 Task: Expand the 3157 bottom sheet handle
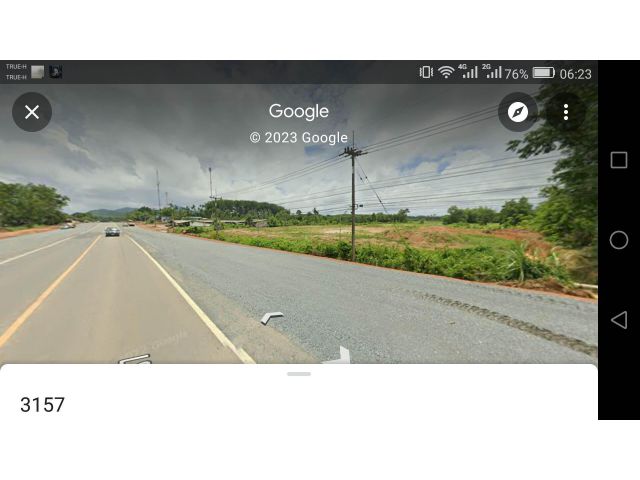point(299,374)
